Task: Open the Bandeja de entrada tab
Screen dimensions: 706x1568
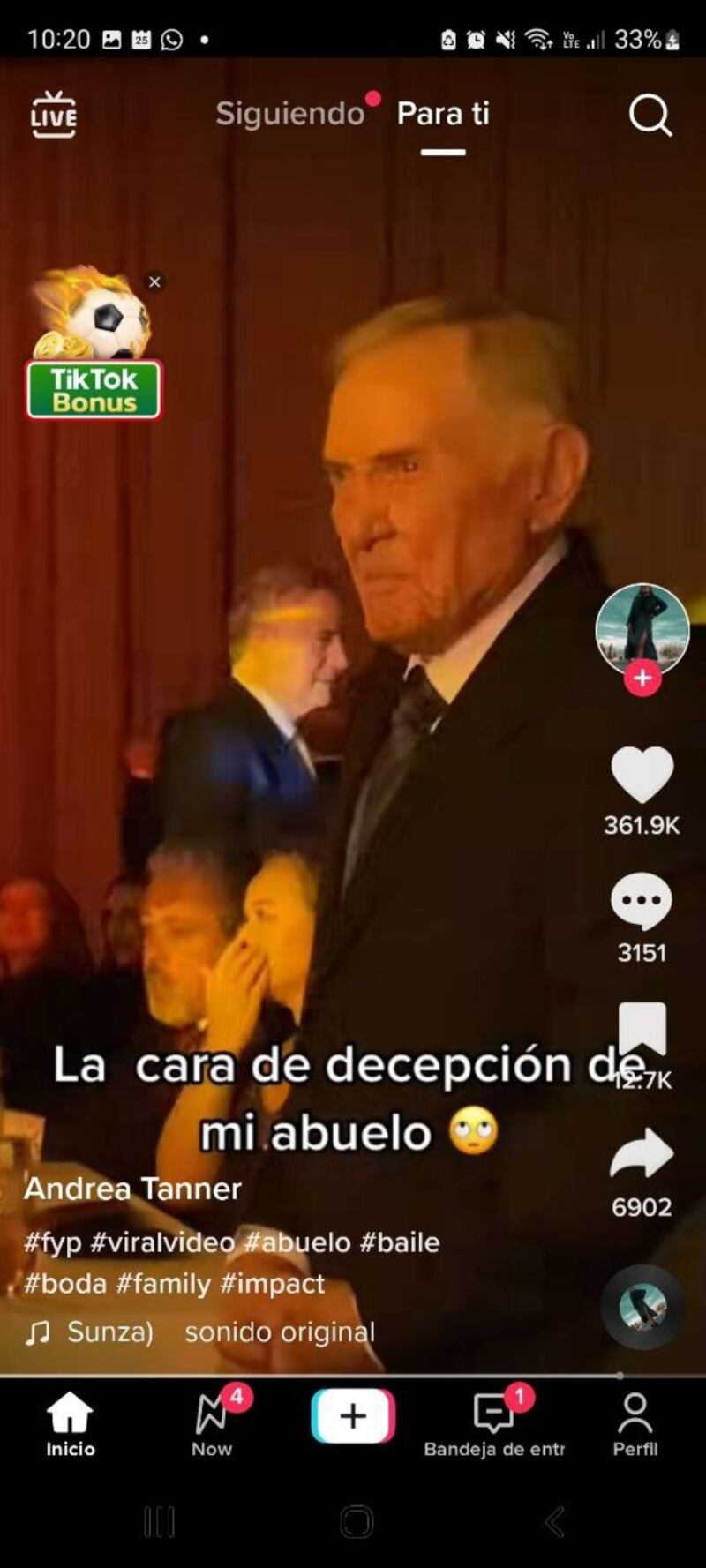Action: click(494, 1424)
